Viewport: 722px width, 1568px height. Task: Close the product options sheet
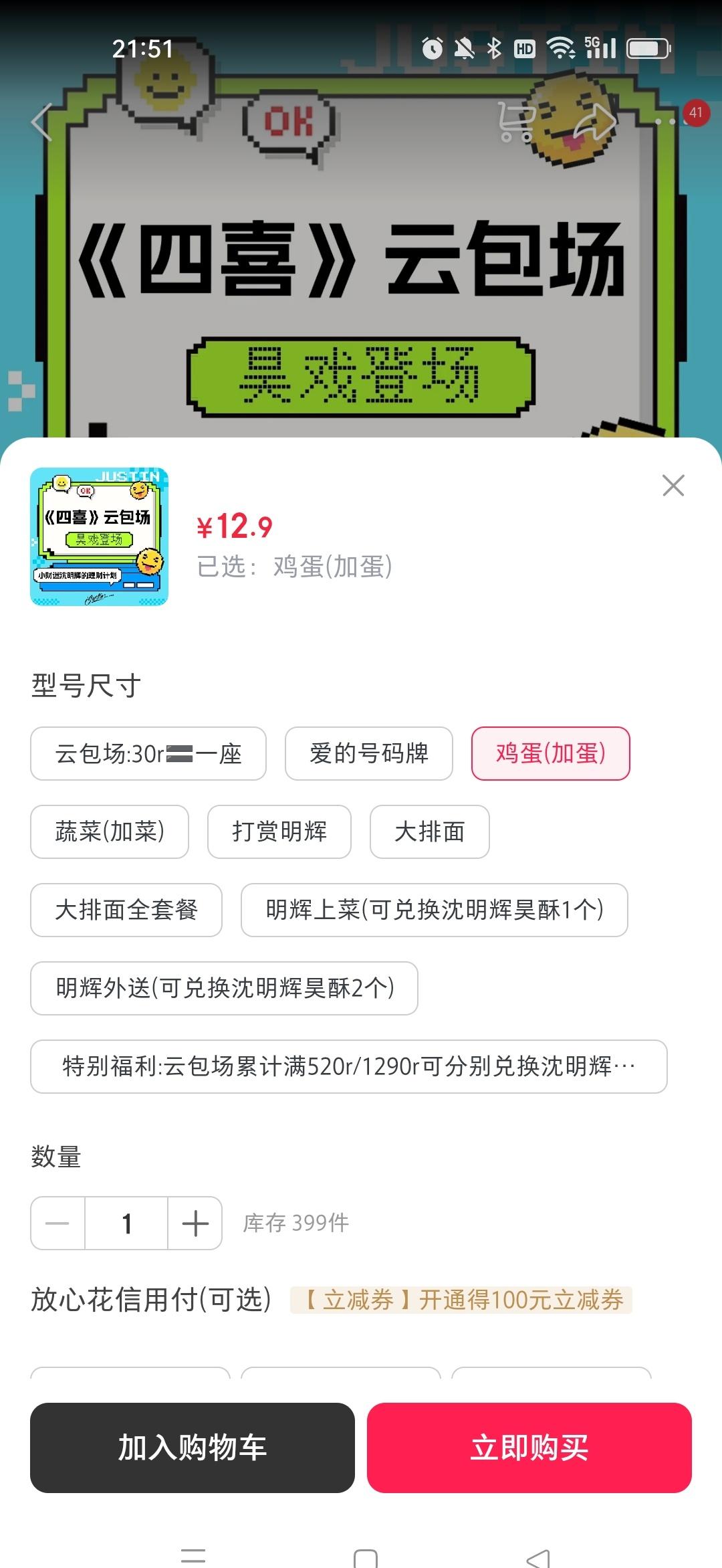(x=673, y=486)
